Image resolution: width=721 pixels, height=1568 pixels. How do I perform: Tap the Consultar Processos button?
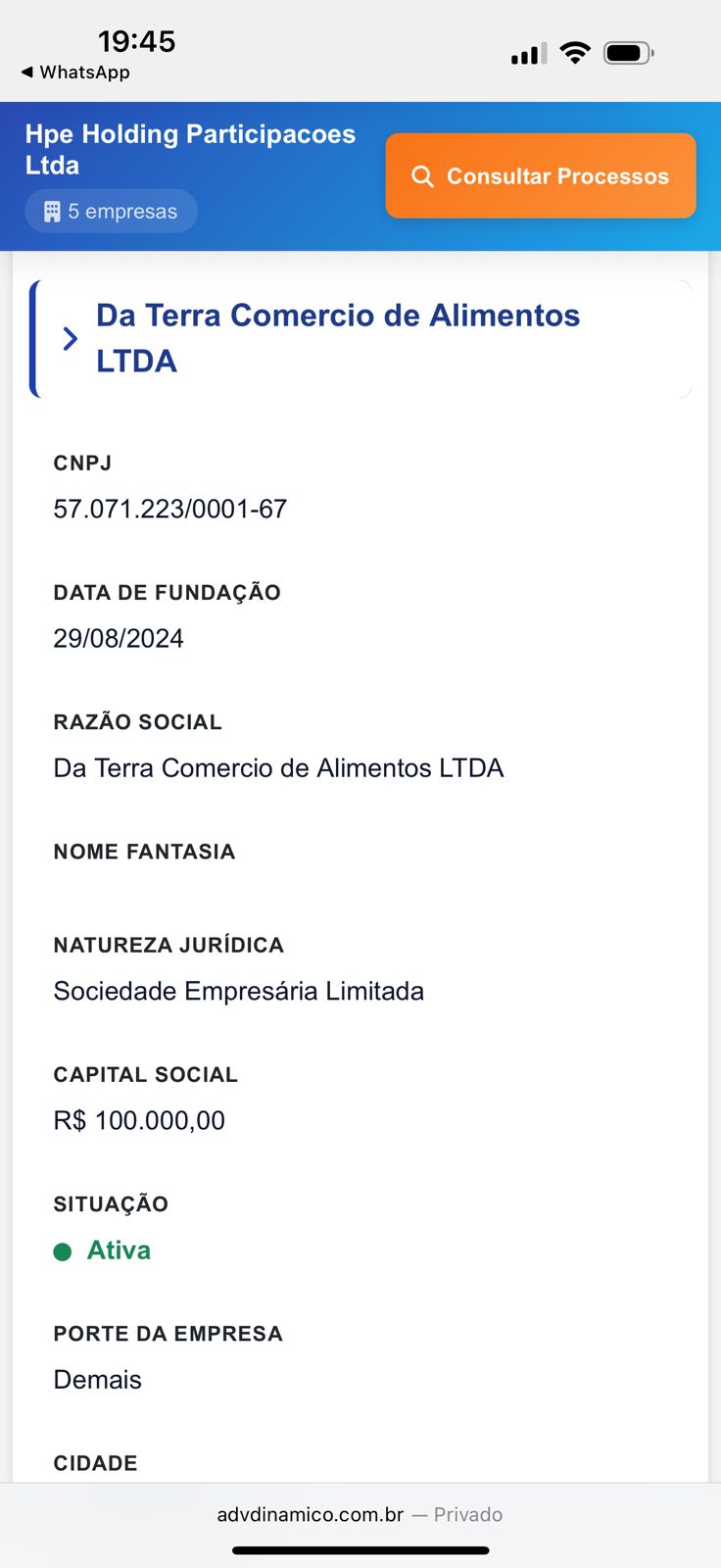541,176
